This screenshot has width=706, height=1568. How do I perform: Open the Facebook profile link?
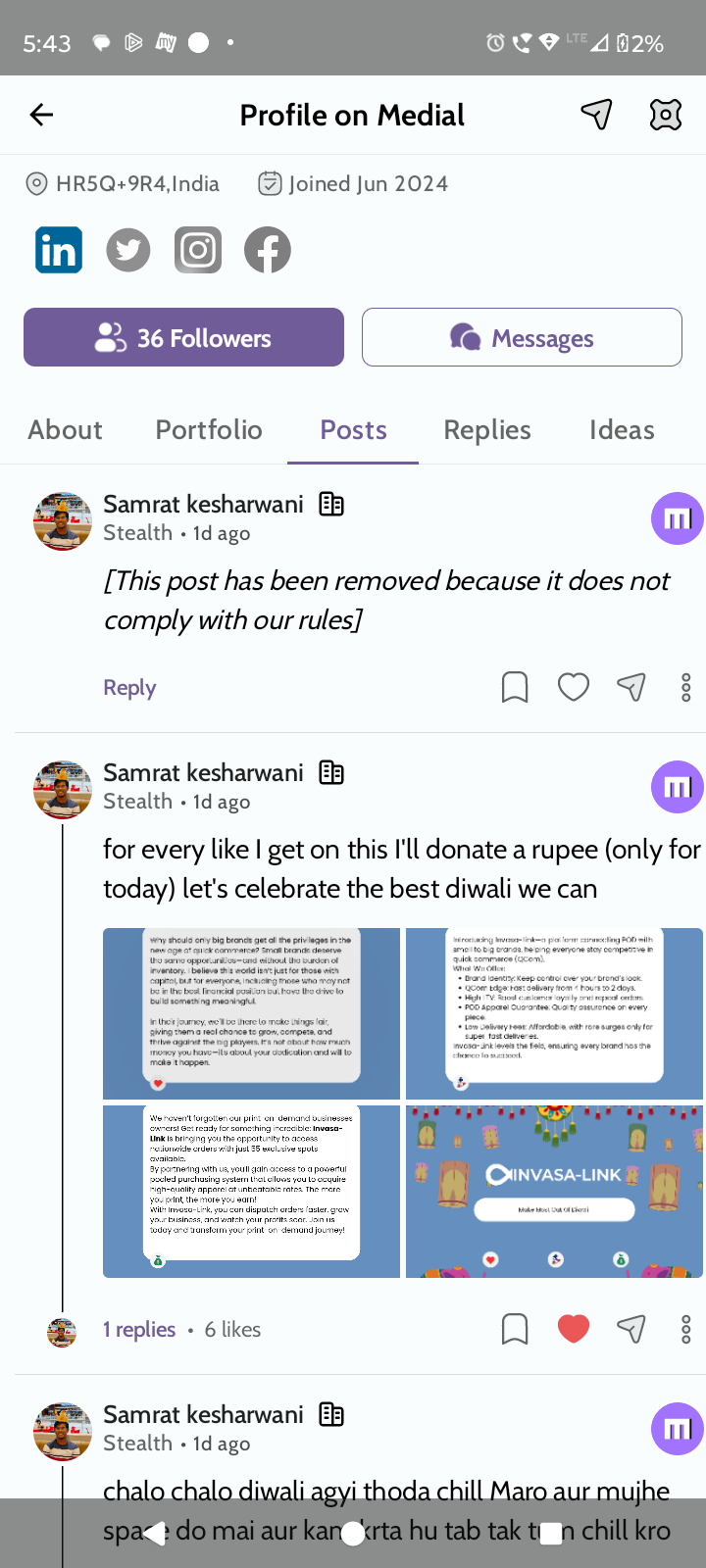click(x=268, y=250)
